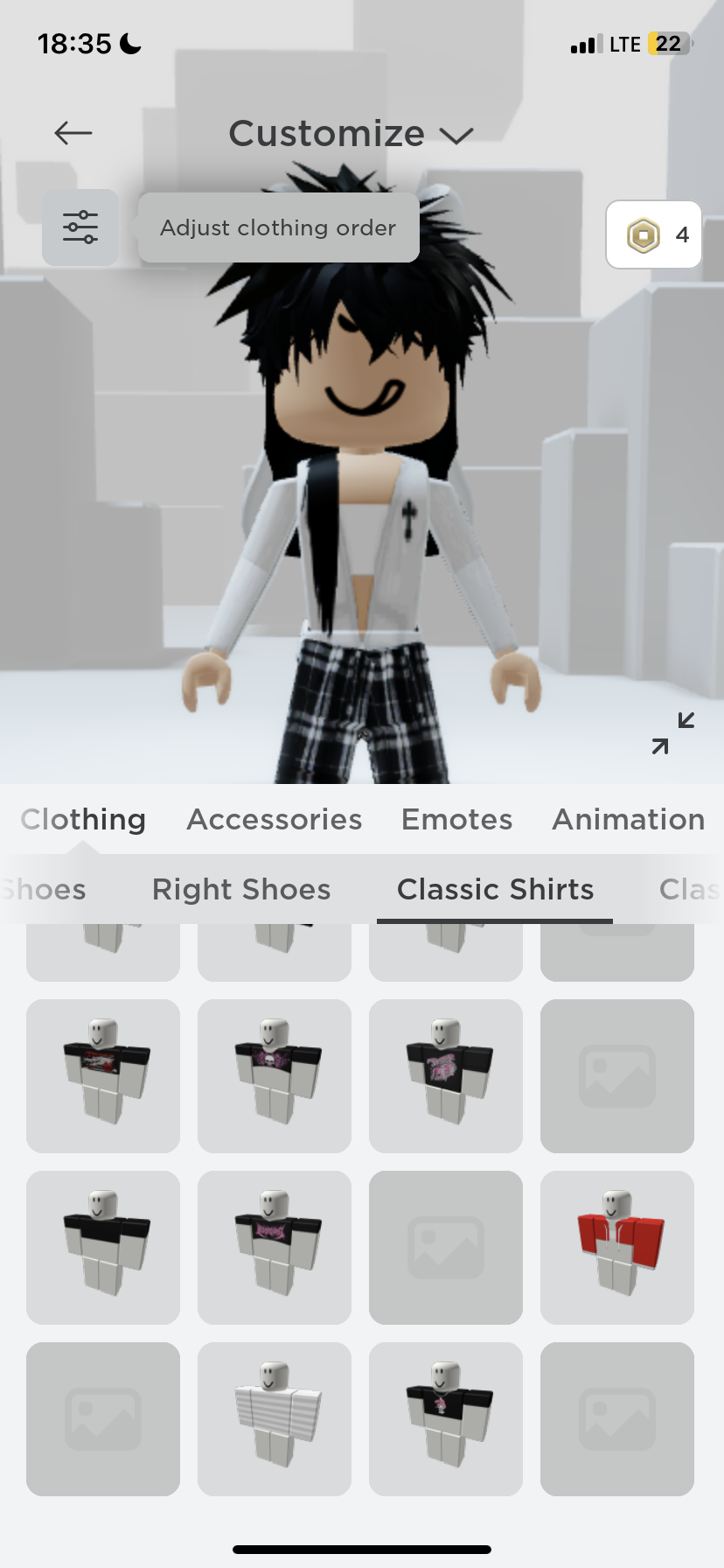Open the Clothing tab
Image resolution: width=724 pixels, height=1568 pixels.
tap(83, 819)
